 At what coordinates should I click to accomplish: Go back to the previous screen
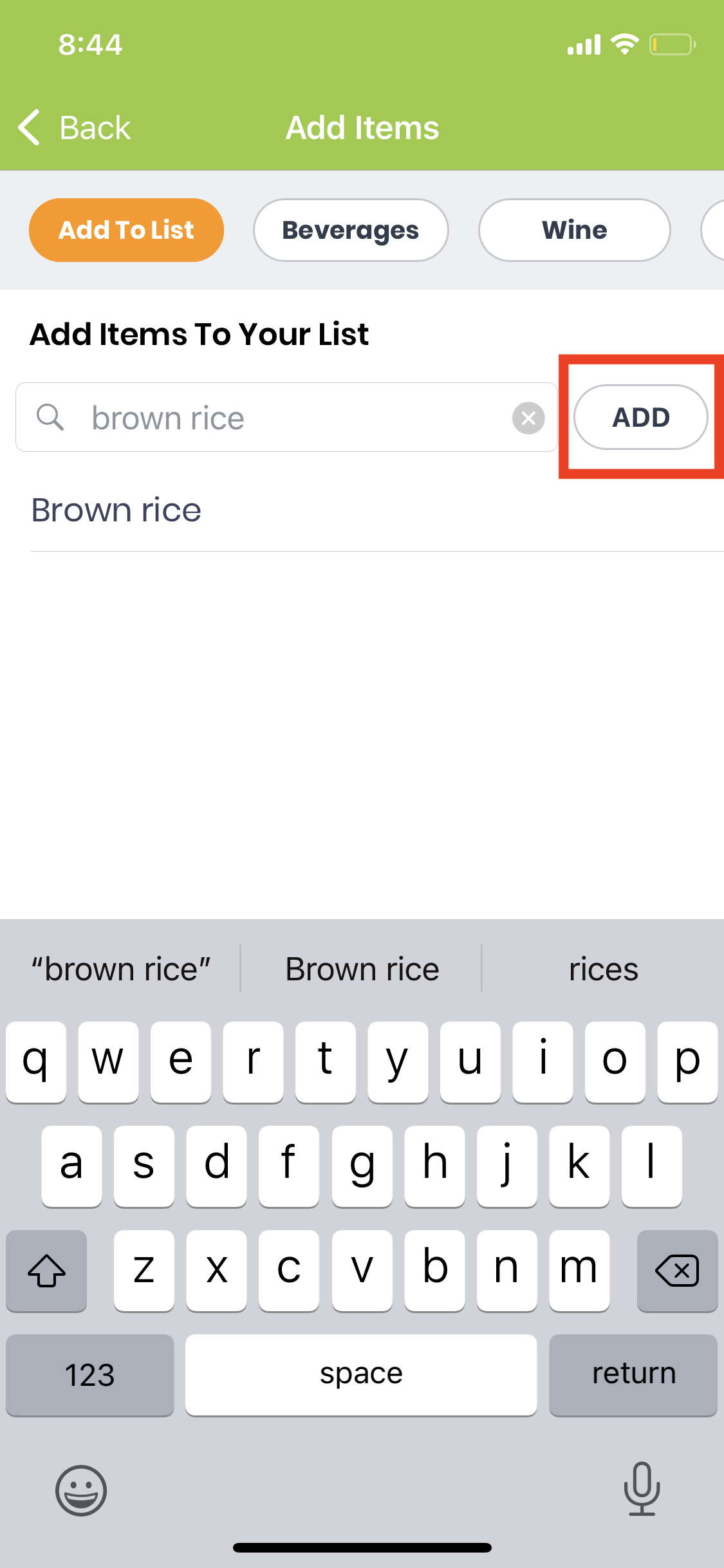click(74, 127)
